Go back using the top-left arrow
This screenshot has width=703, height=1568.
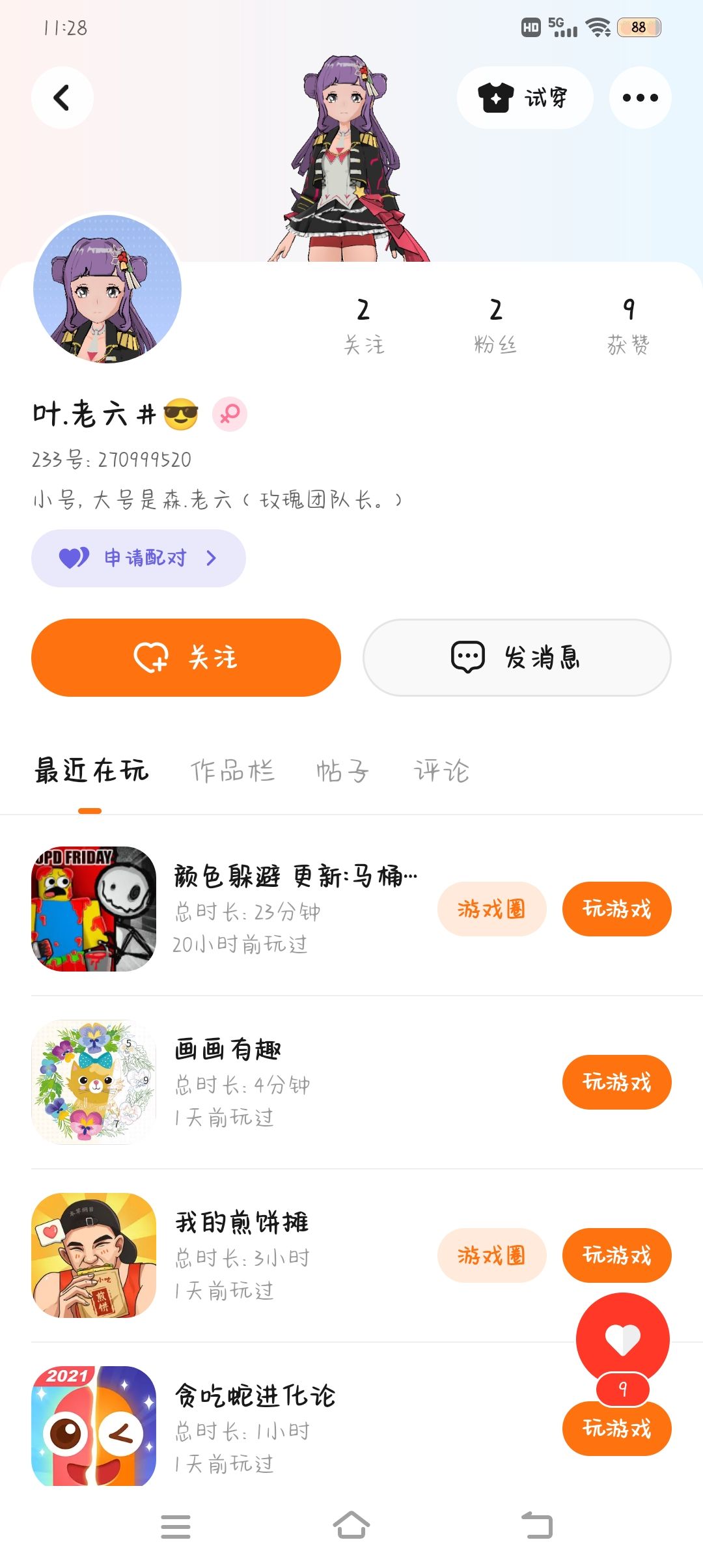[62, 98]
